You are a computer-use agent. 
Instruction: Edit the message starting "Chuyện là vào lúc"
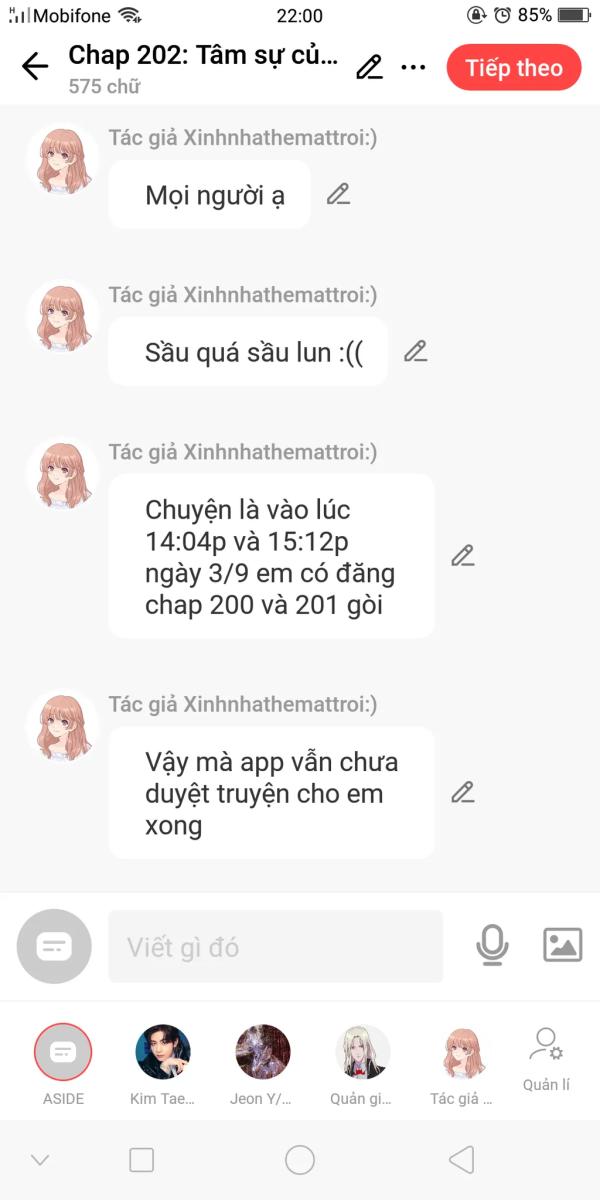[462, 555]
